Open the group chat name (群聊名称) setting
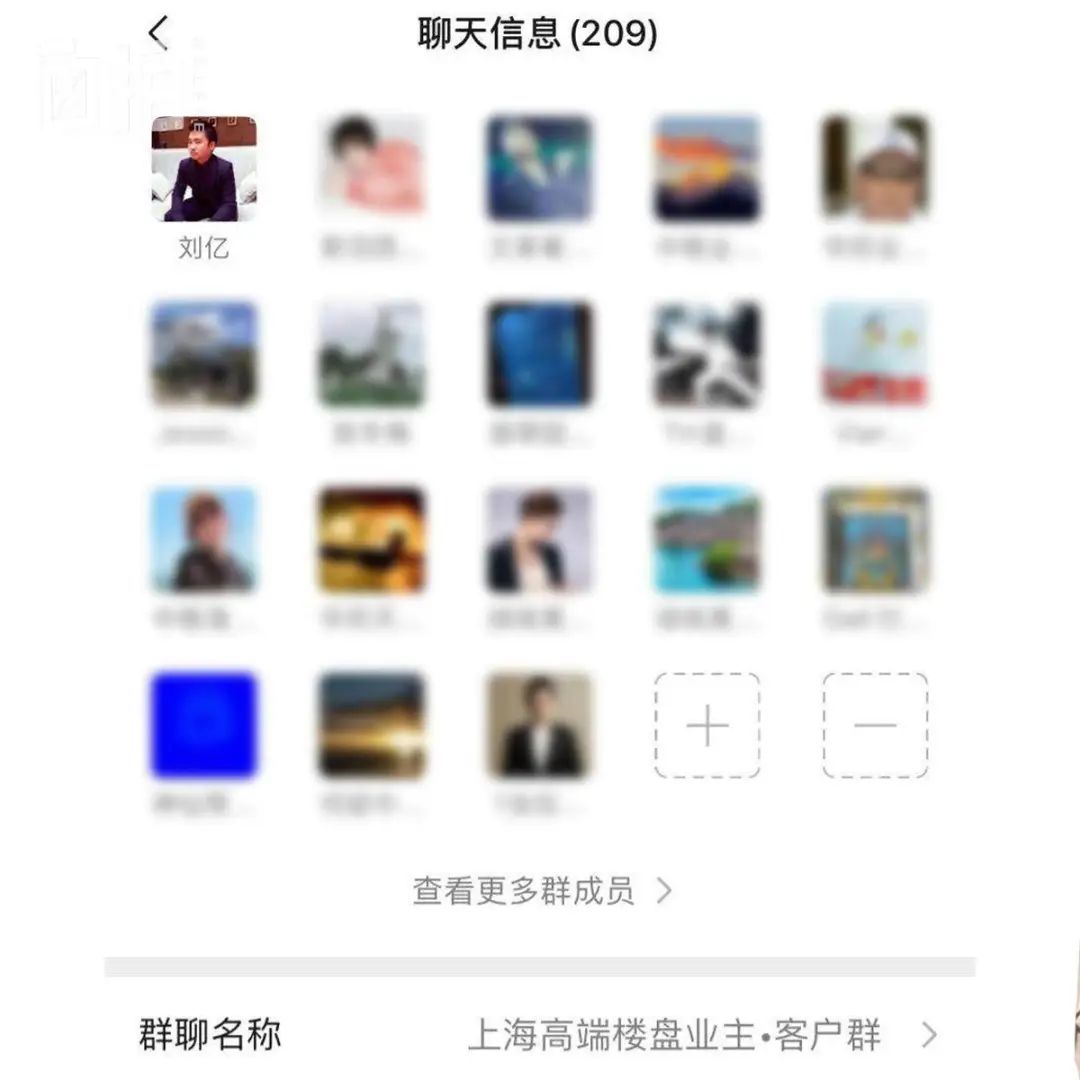 [540, 1035]
